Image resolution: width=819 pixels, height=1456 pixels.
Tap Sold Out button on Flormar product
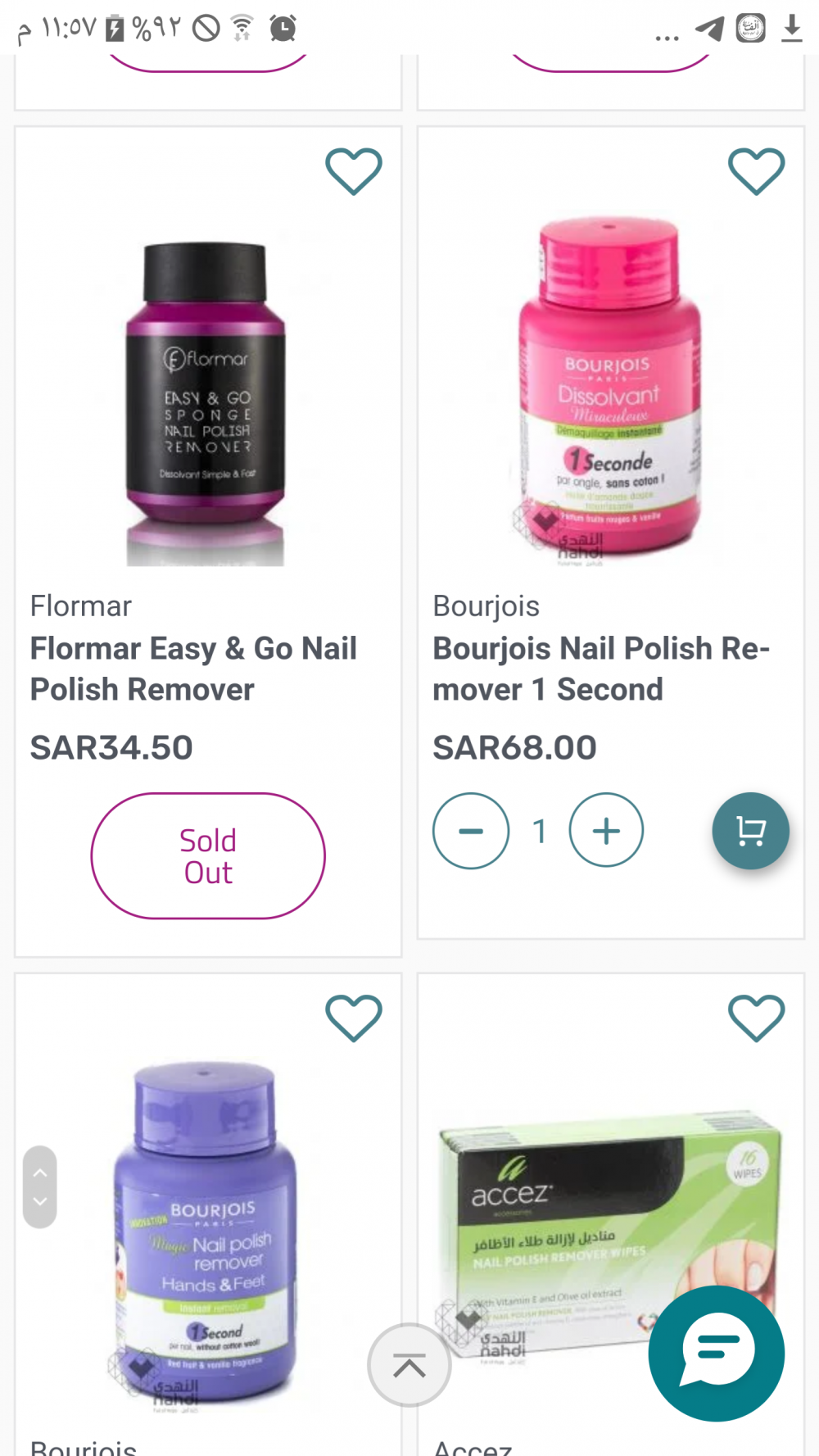click(x=208, y=855)
